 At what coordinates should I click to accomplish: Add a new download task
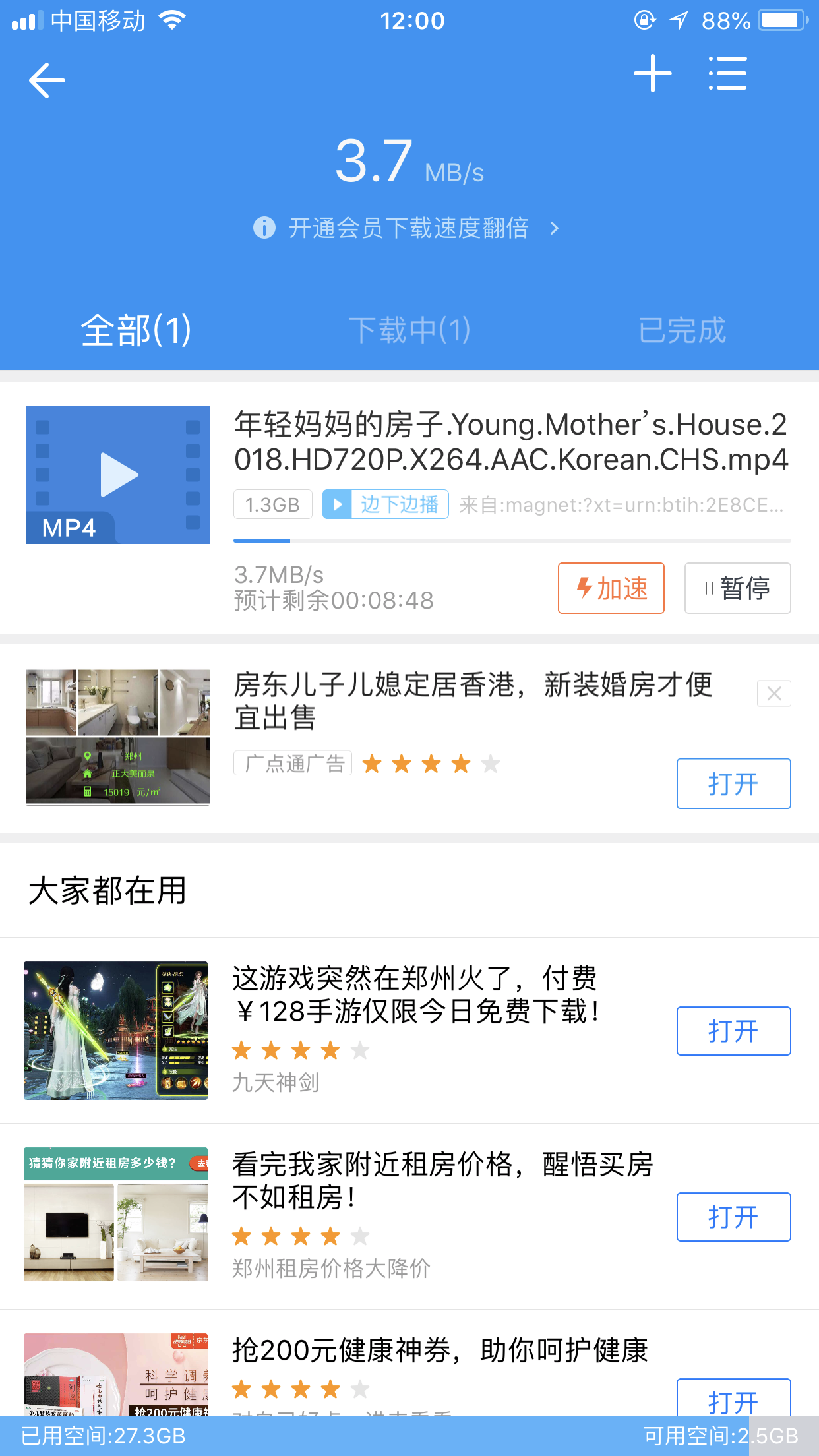(652, 73)
